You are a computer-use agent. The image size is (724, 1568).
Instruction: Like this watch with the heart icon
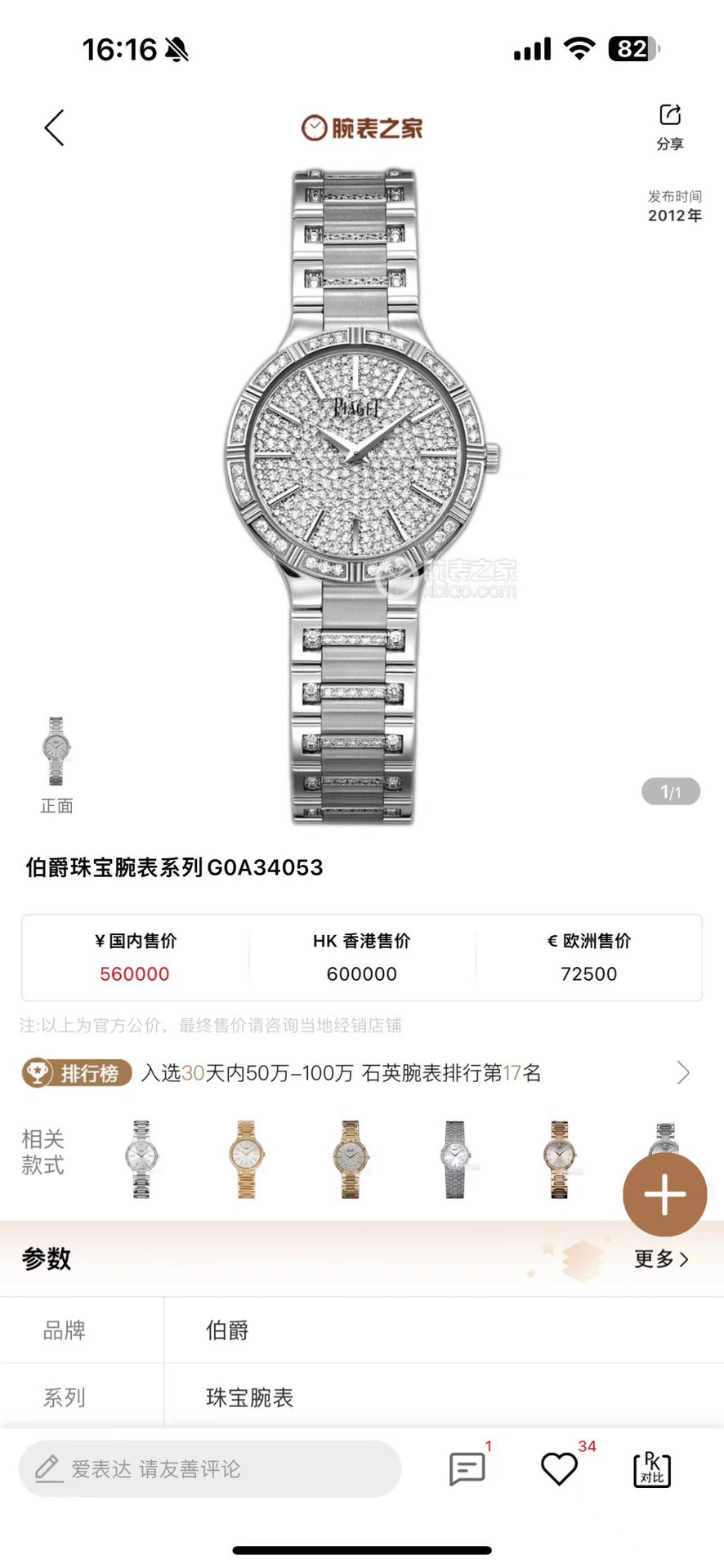coord(560,1469)
